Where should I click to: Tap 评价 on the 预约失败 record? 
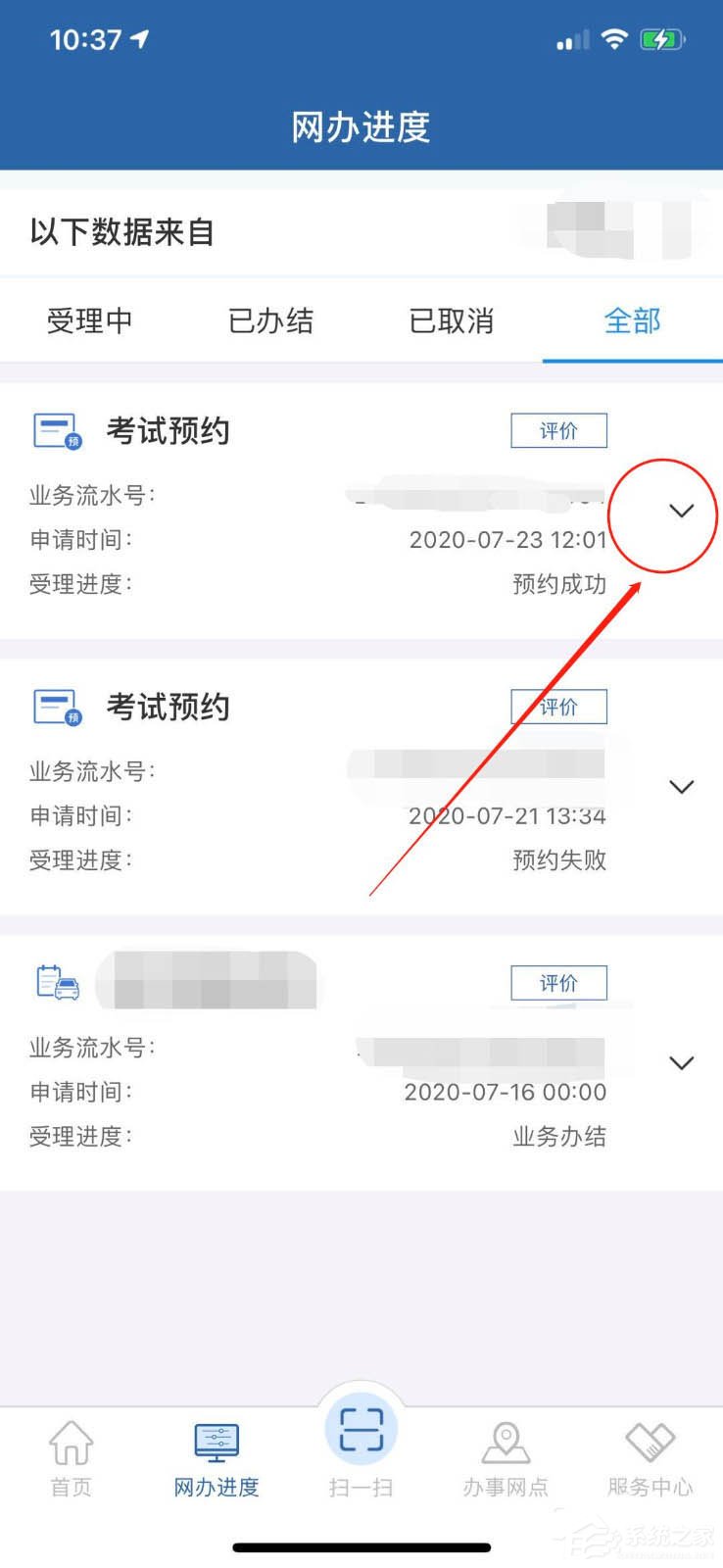[558, 707]
